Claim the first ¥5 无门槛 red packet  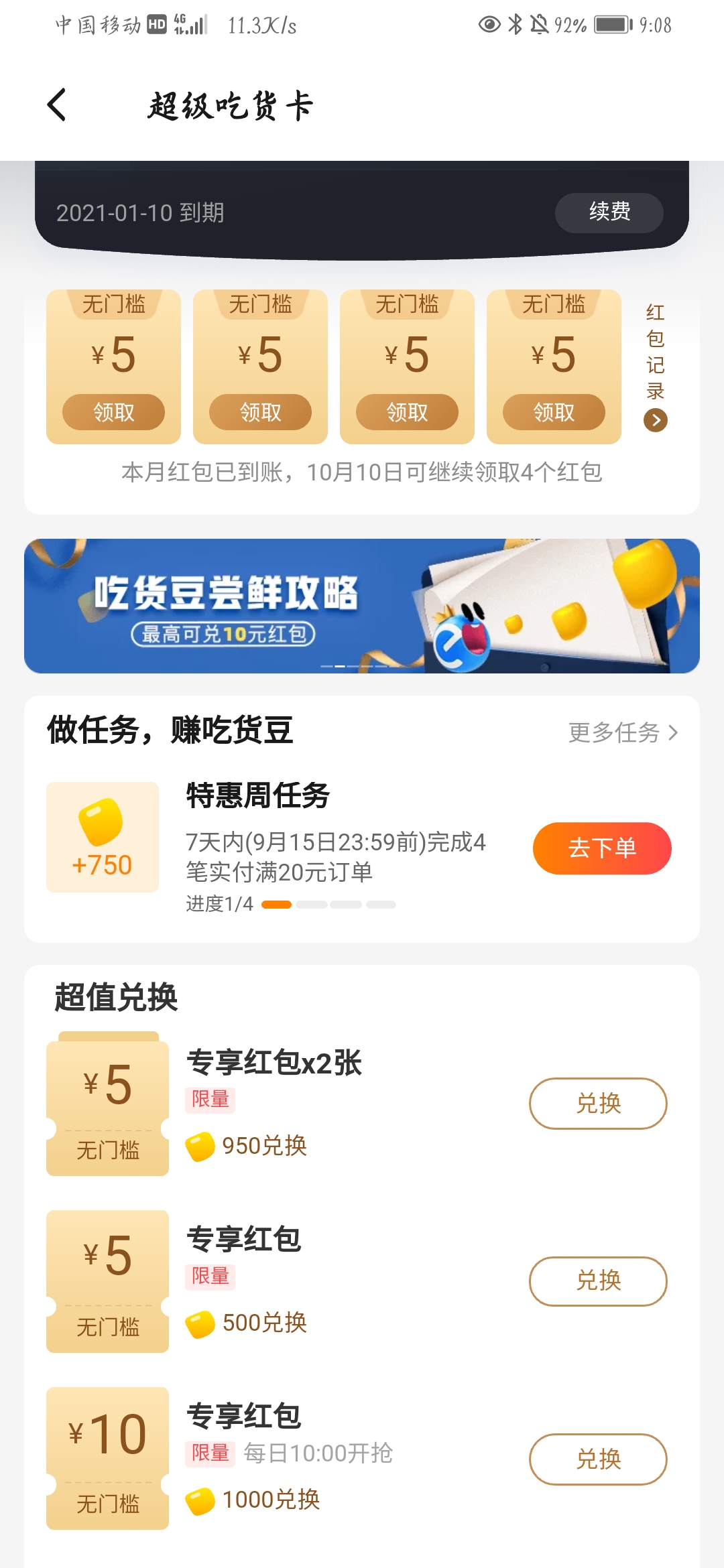113,412
